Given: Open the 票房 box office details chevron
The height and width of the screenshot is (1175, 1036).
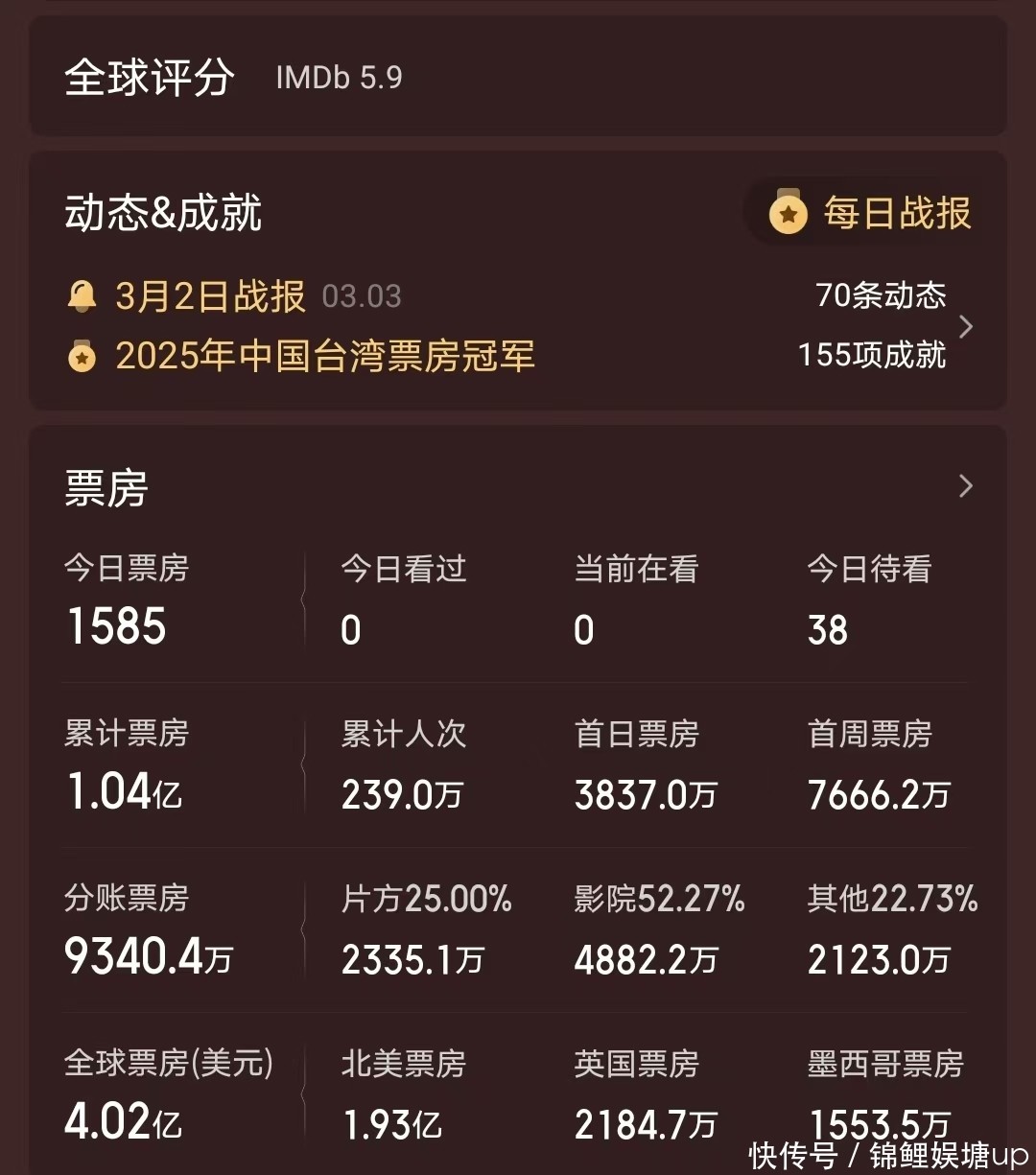Looking at the screenshot, I should (965, 486).
